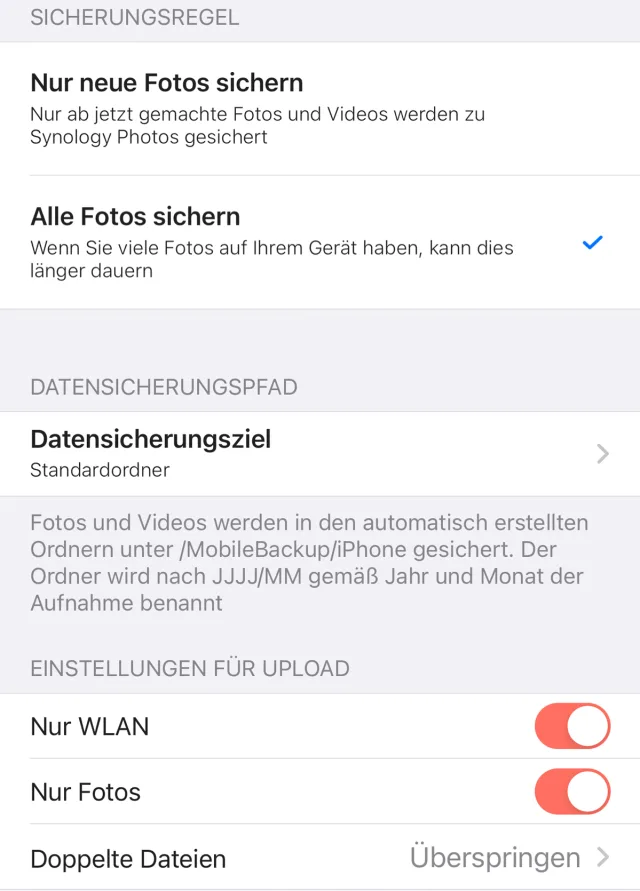
Task: Disable the Nur WLAN switch
Action: 572,726
